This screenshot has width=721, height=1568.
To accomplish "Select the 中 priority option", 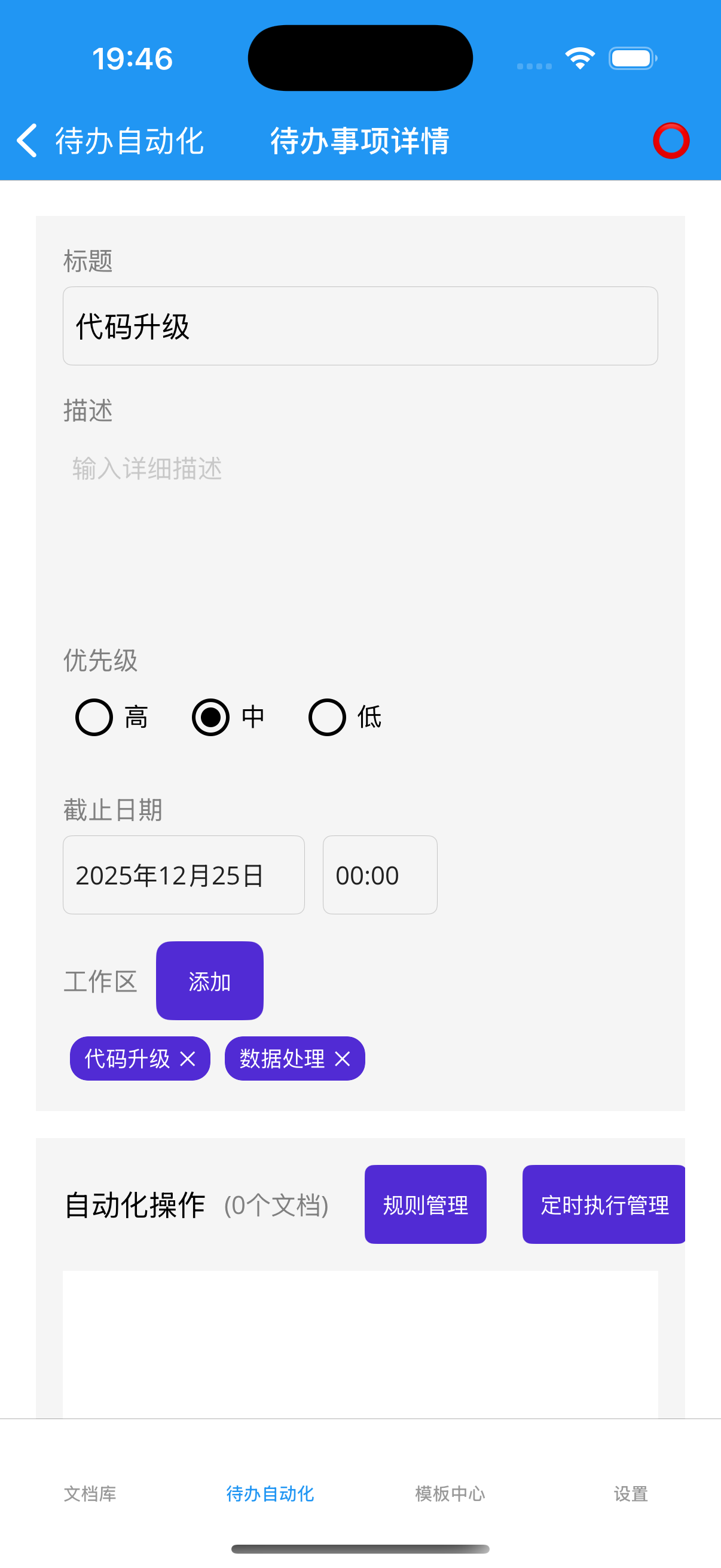I will [x=210, y=718].
